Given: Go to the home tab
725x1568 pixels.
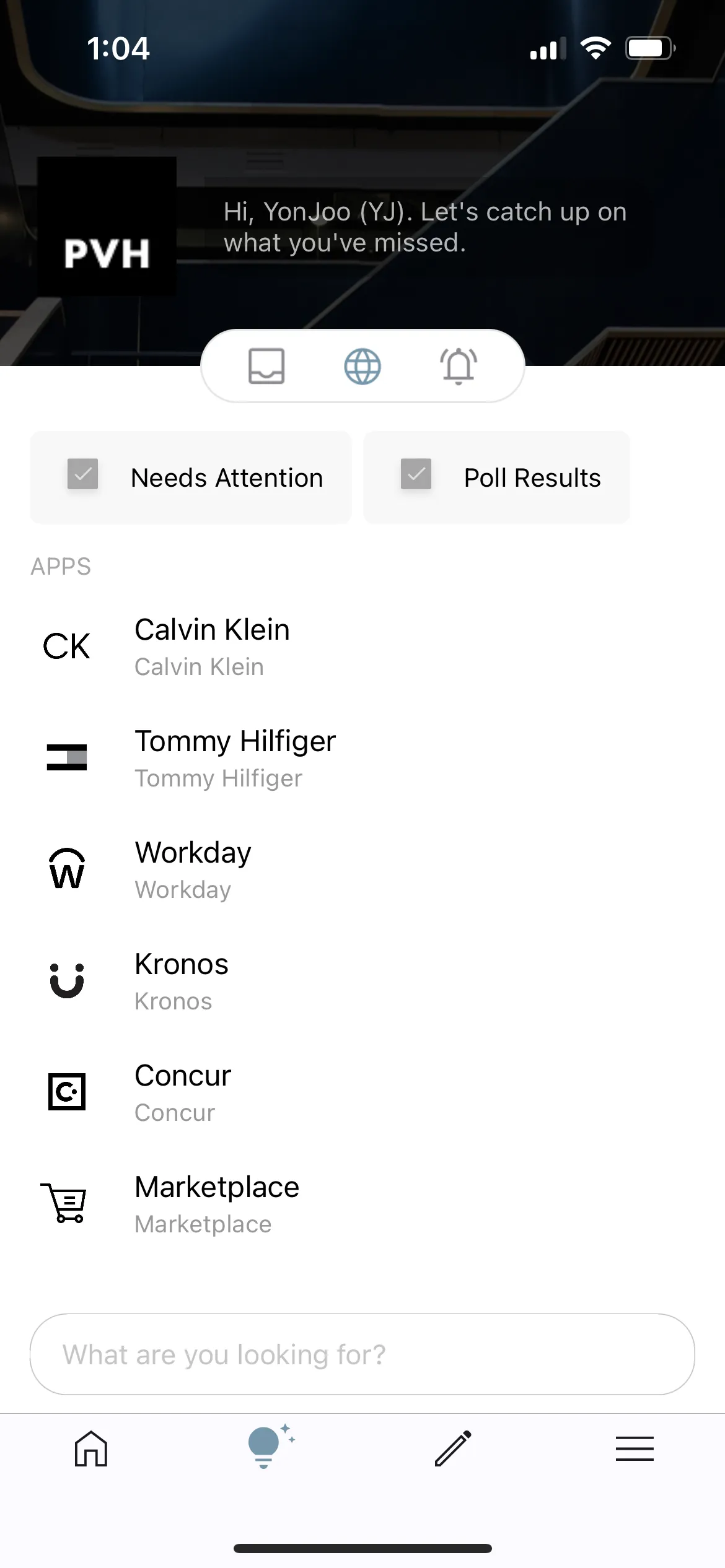Looking at the screenshot, I should click(x=91, y=1448).
